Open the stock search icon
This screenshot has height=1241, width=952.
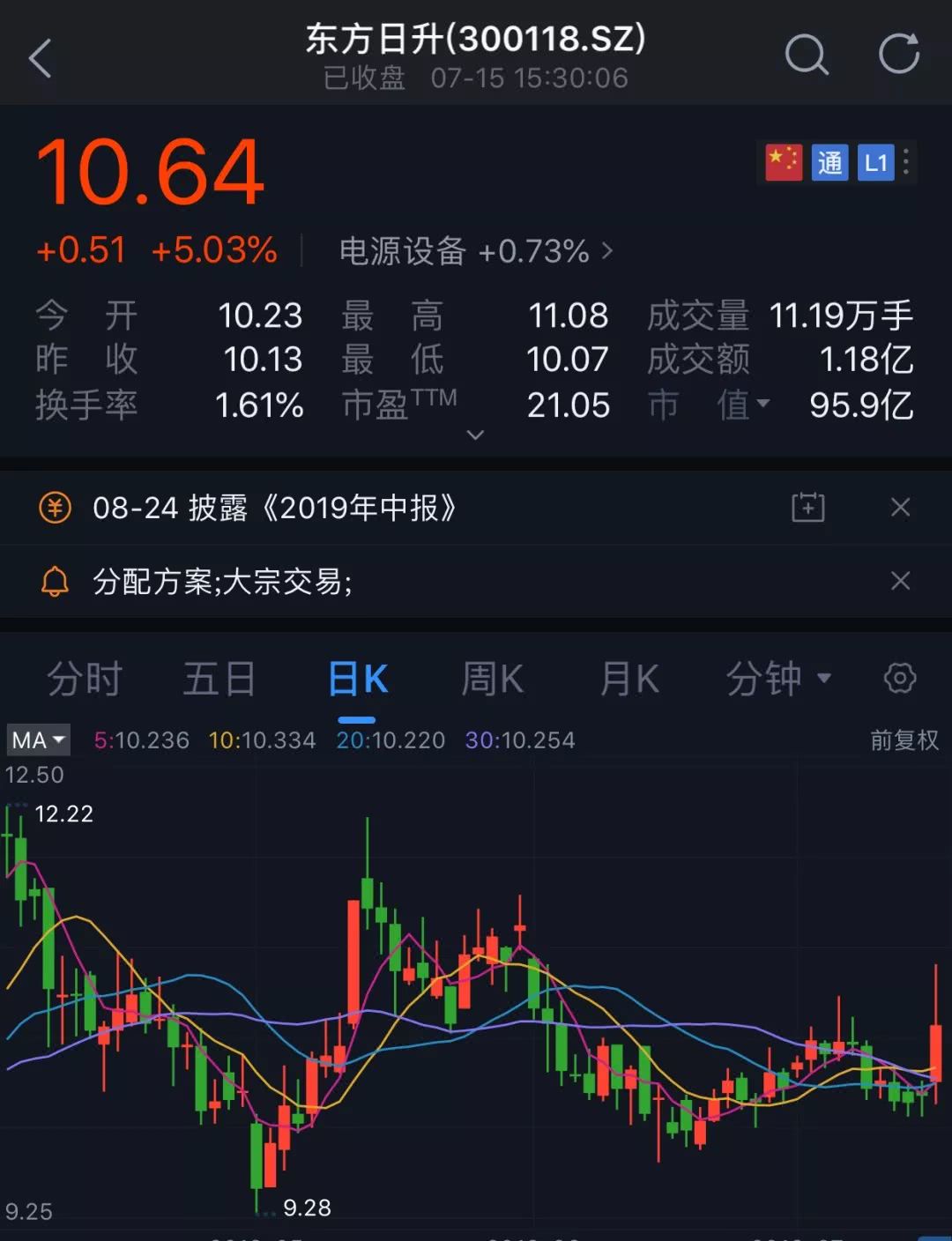tap(806, 56)
